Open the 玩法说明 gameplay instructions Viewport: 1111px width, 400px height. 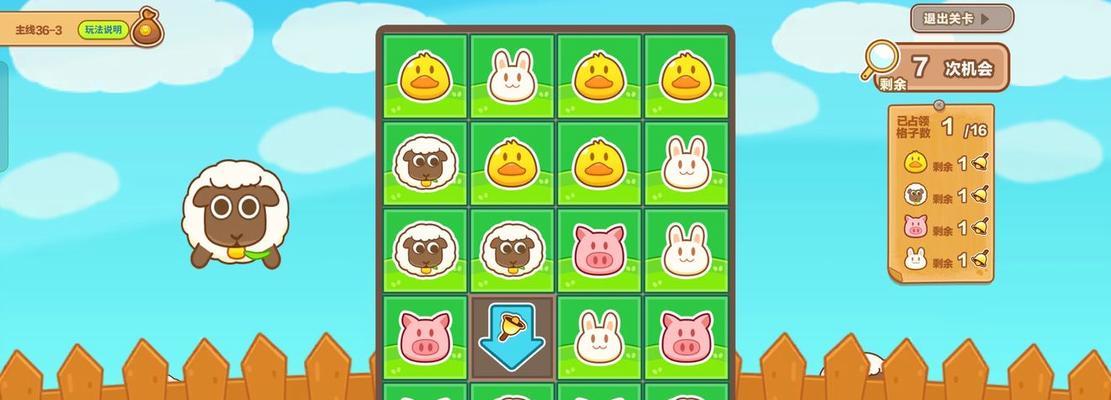point(102,30)
